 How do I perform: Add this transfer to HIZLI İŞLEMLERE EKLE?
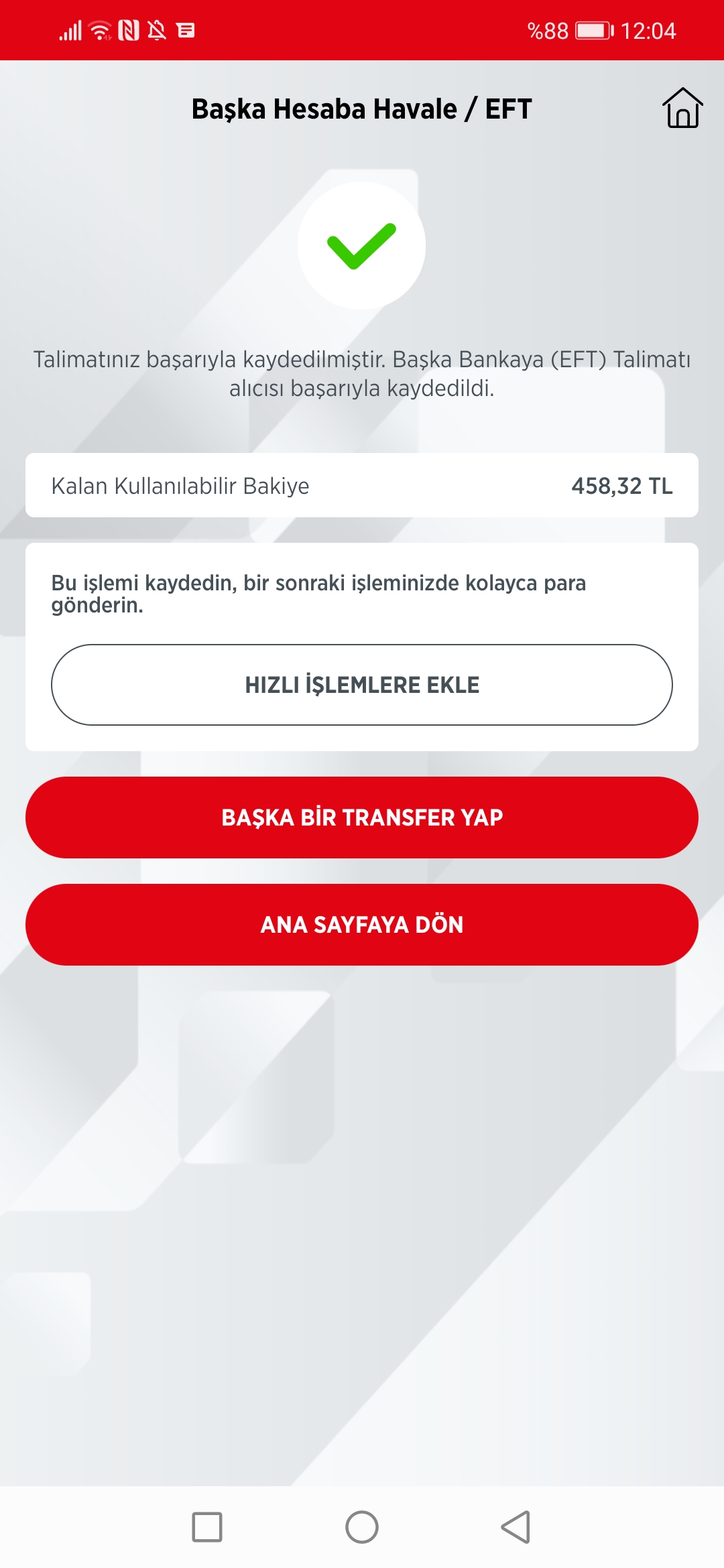(362, 685)
